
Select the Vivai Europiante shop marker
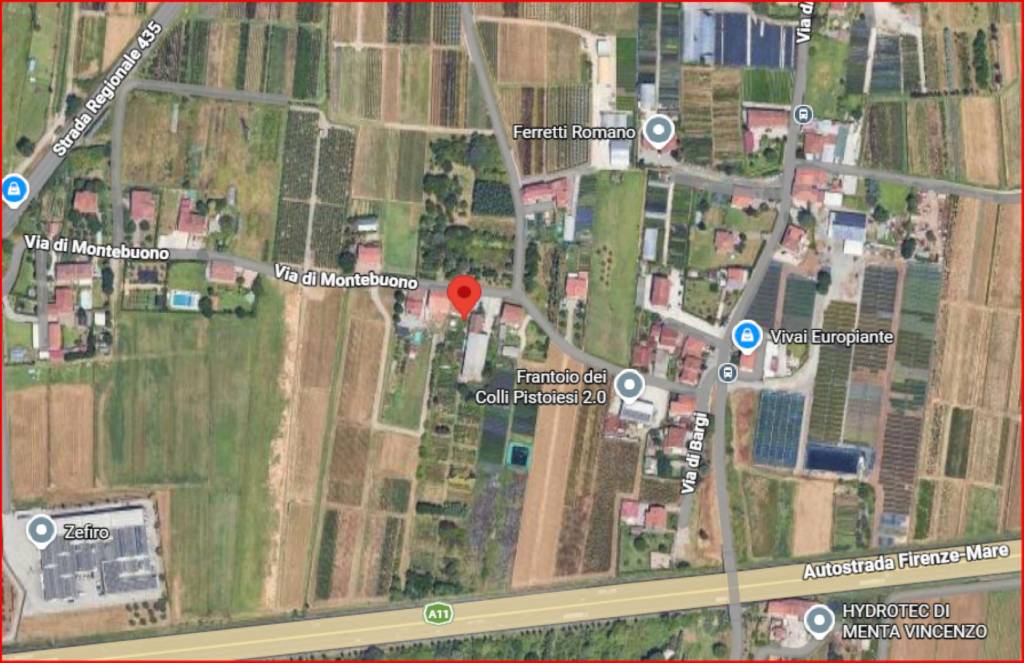(745, 336)
